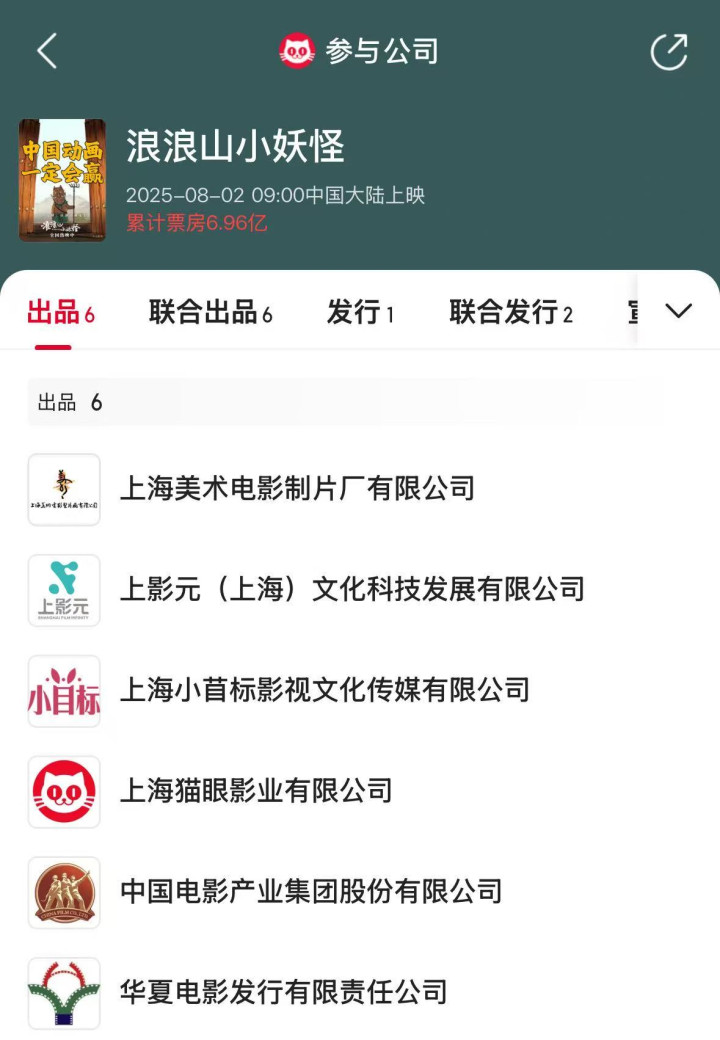Share this page via the top-right icon
Viewport: 720px width, 1040px height.
tap(669, 51)
